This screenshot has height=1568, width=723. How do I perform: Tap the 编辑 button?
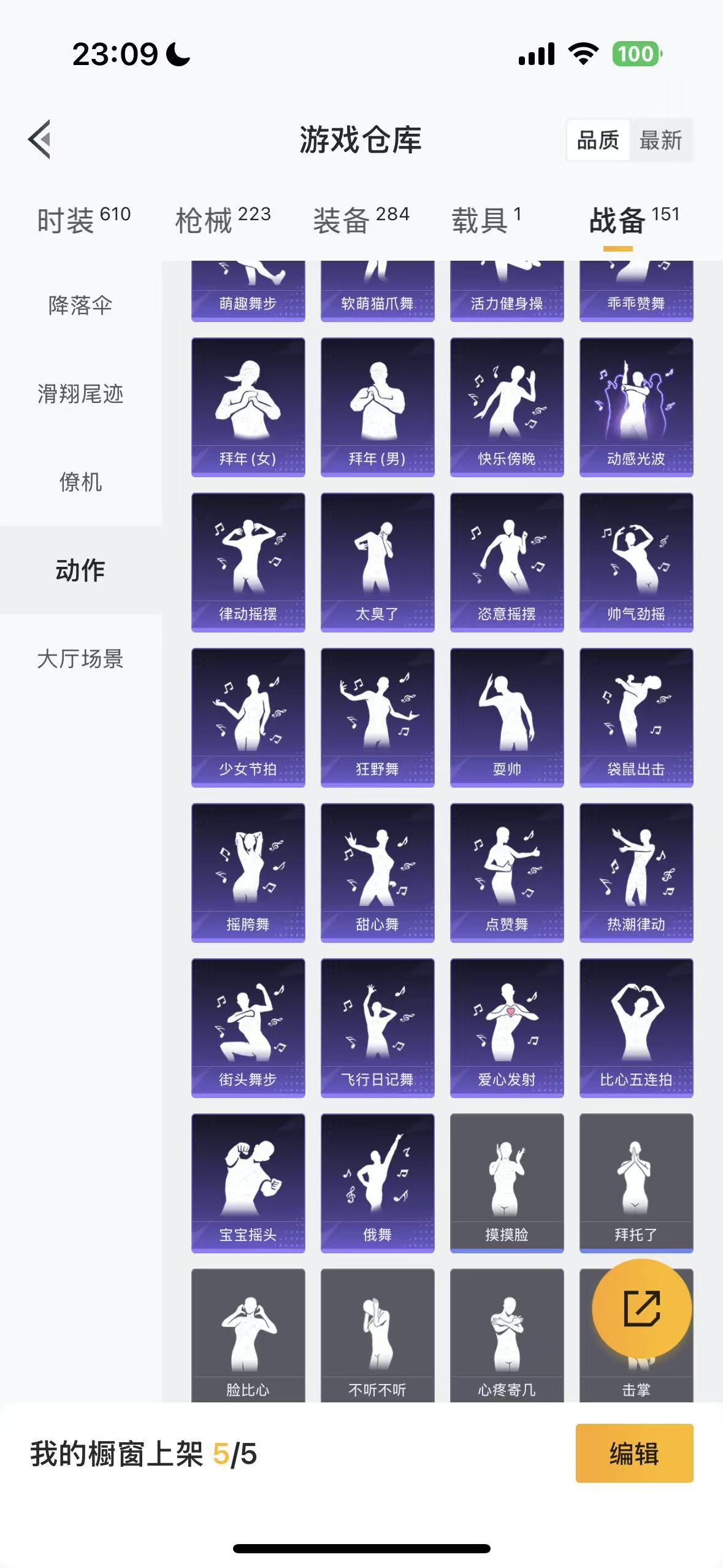634,1453
